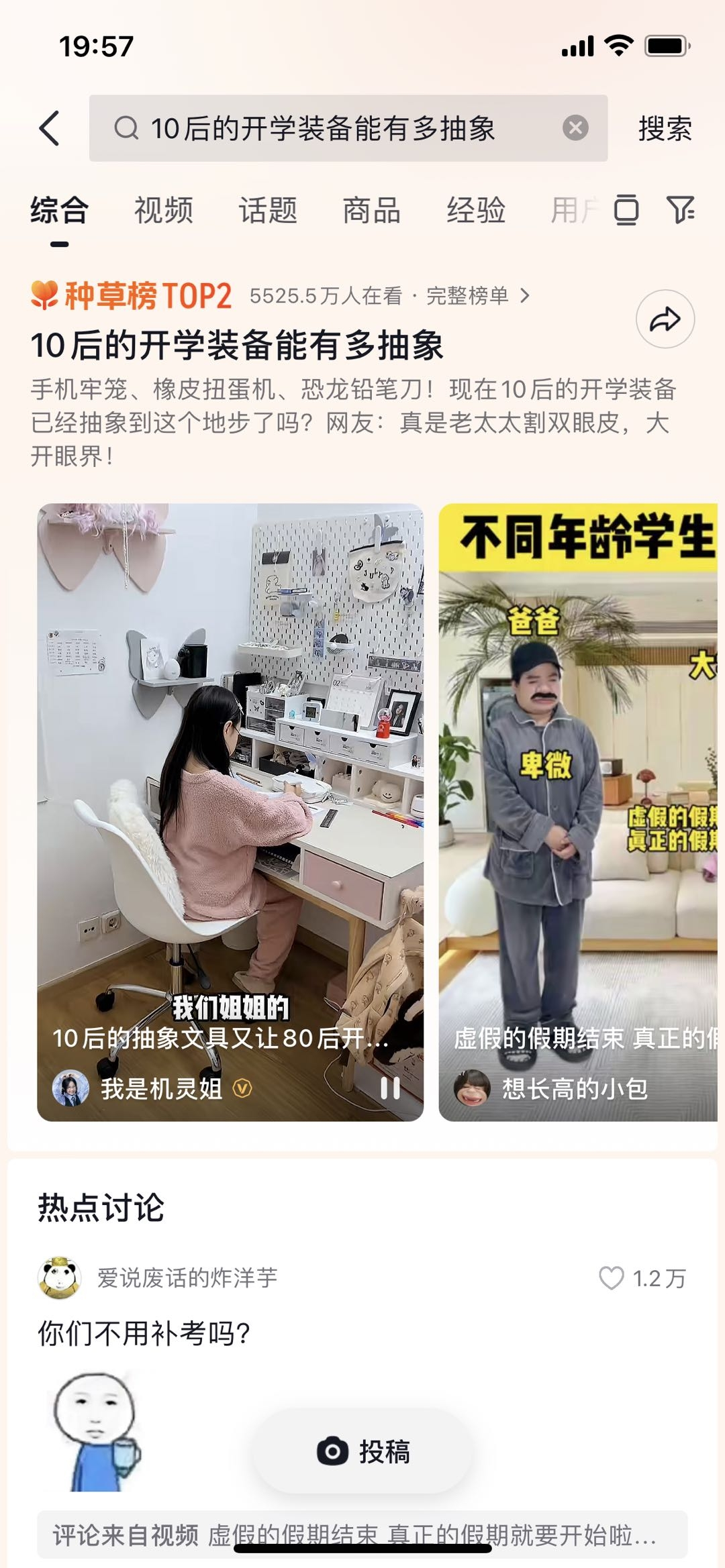Switch to the 商品 tab
The image size is (725, 1568).
(371, 211)
